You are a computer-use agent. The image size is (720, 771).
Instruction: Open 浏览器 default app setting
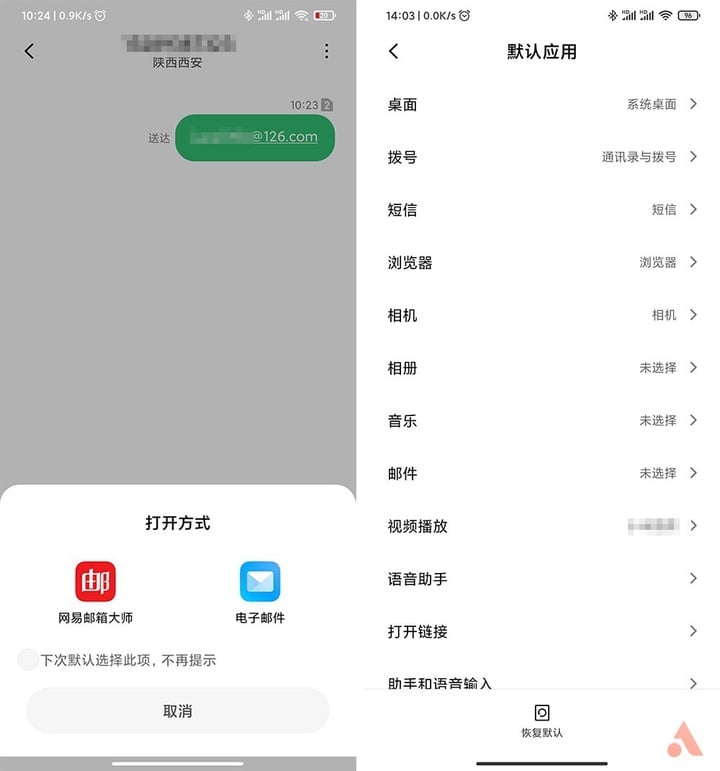pos(541,262)
